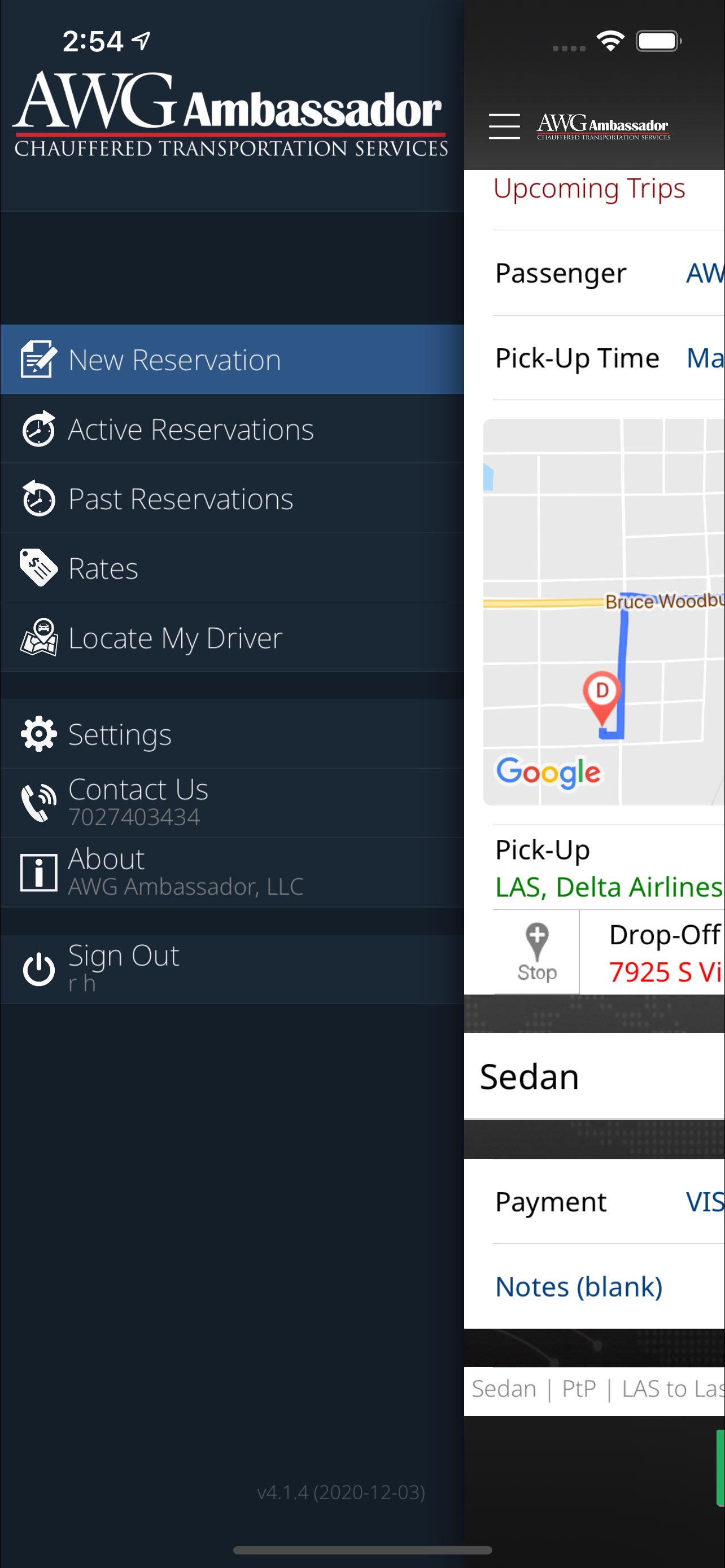Open the route map preview
The image size is (725, 1568).
(x=604, y=612)
